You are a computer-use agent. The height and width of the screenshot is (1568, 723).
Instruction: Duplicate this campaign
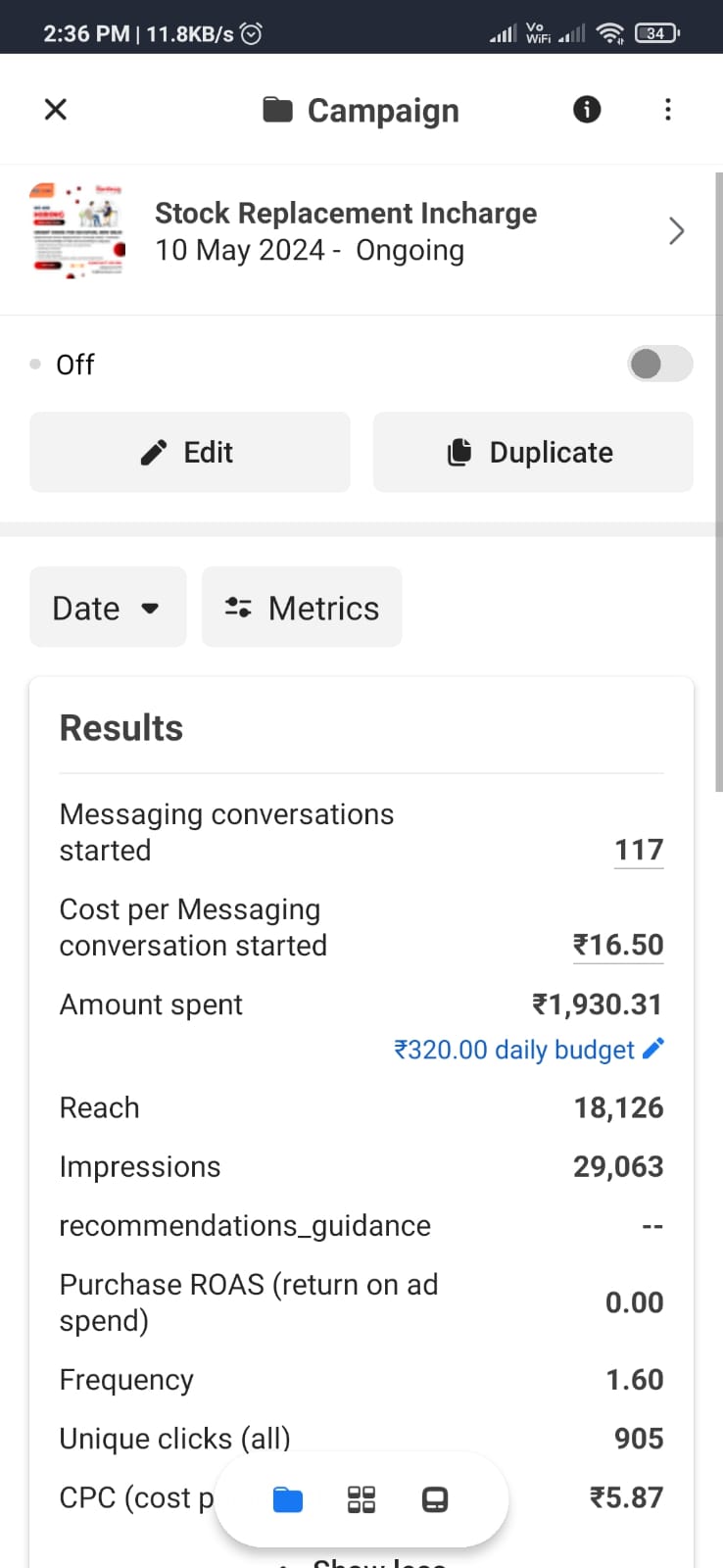(x=533, y=453)
